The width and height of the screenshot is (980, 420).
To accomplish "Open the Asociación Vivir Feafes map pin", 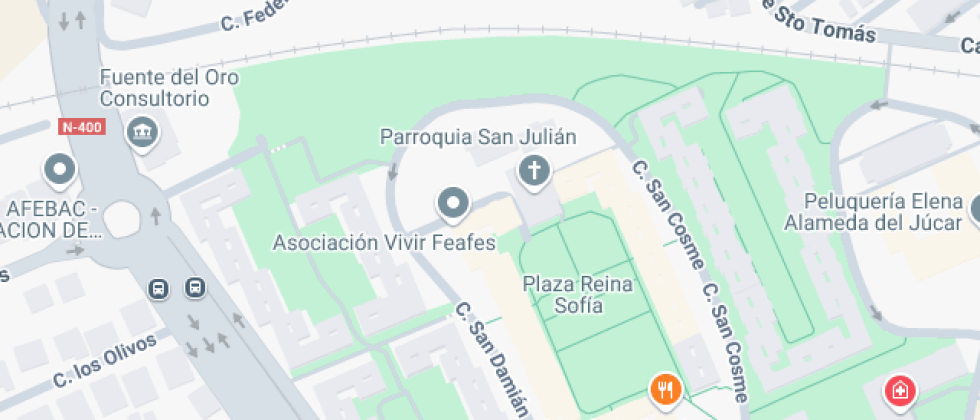I will (x=454, y=204).
